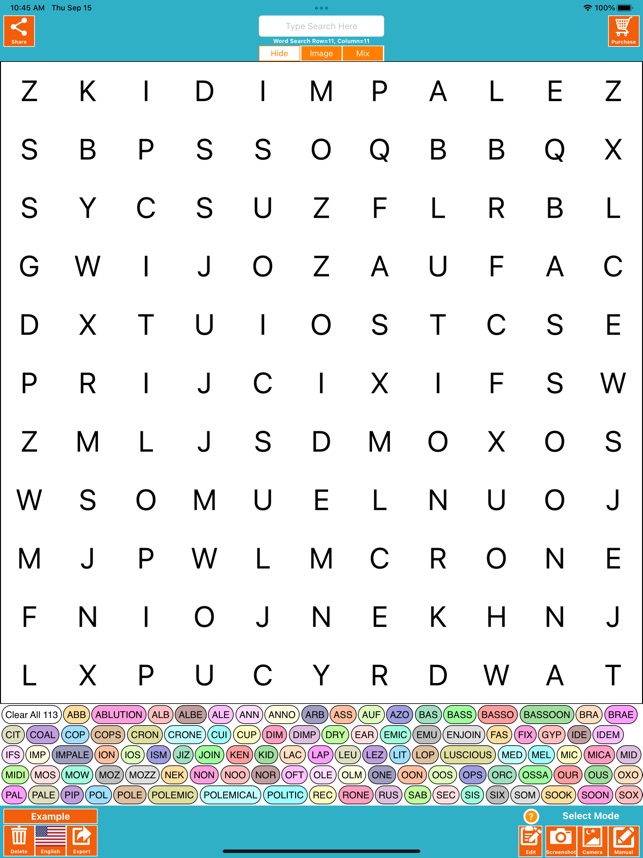This screenshot has width=643, height=858.
Task: Switch to the Hide tab
Action: [x=279, y=54]
